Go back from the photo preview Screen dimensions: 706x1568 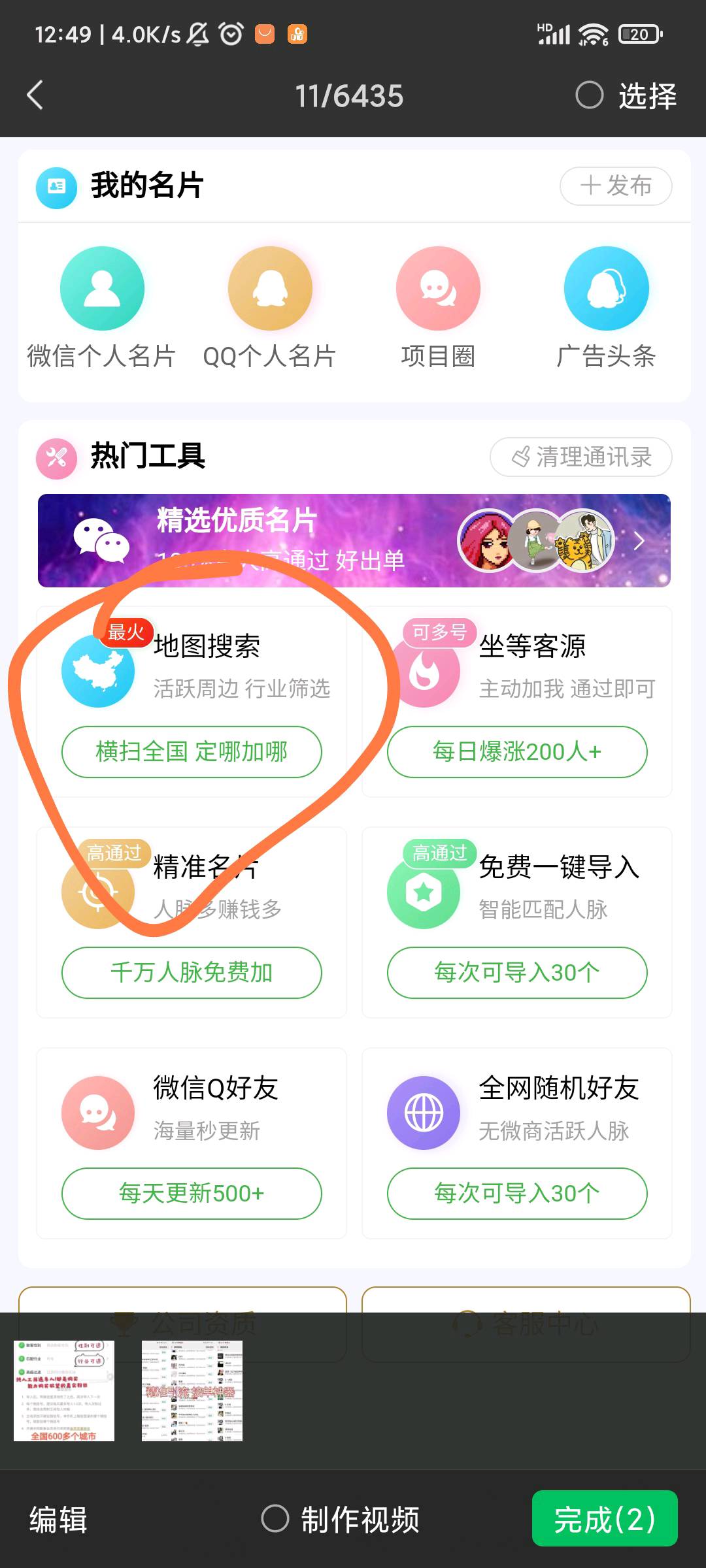pos(35,95)
